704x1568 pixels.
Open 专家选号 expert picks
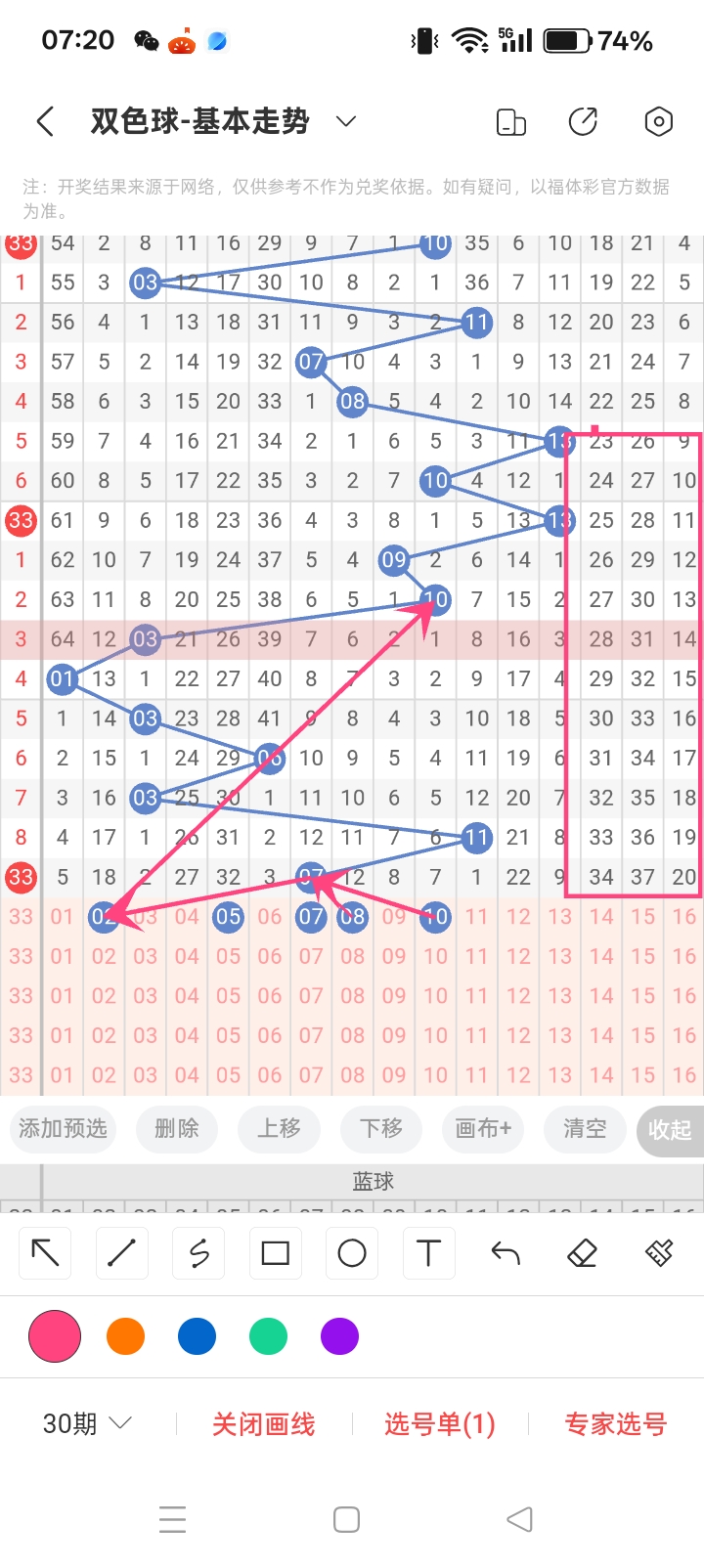615,1424
